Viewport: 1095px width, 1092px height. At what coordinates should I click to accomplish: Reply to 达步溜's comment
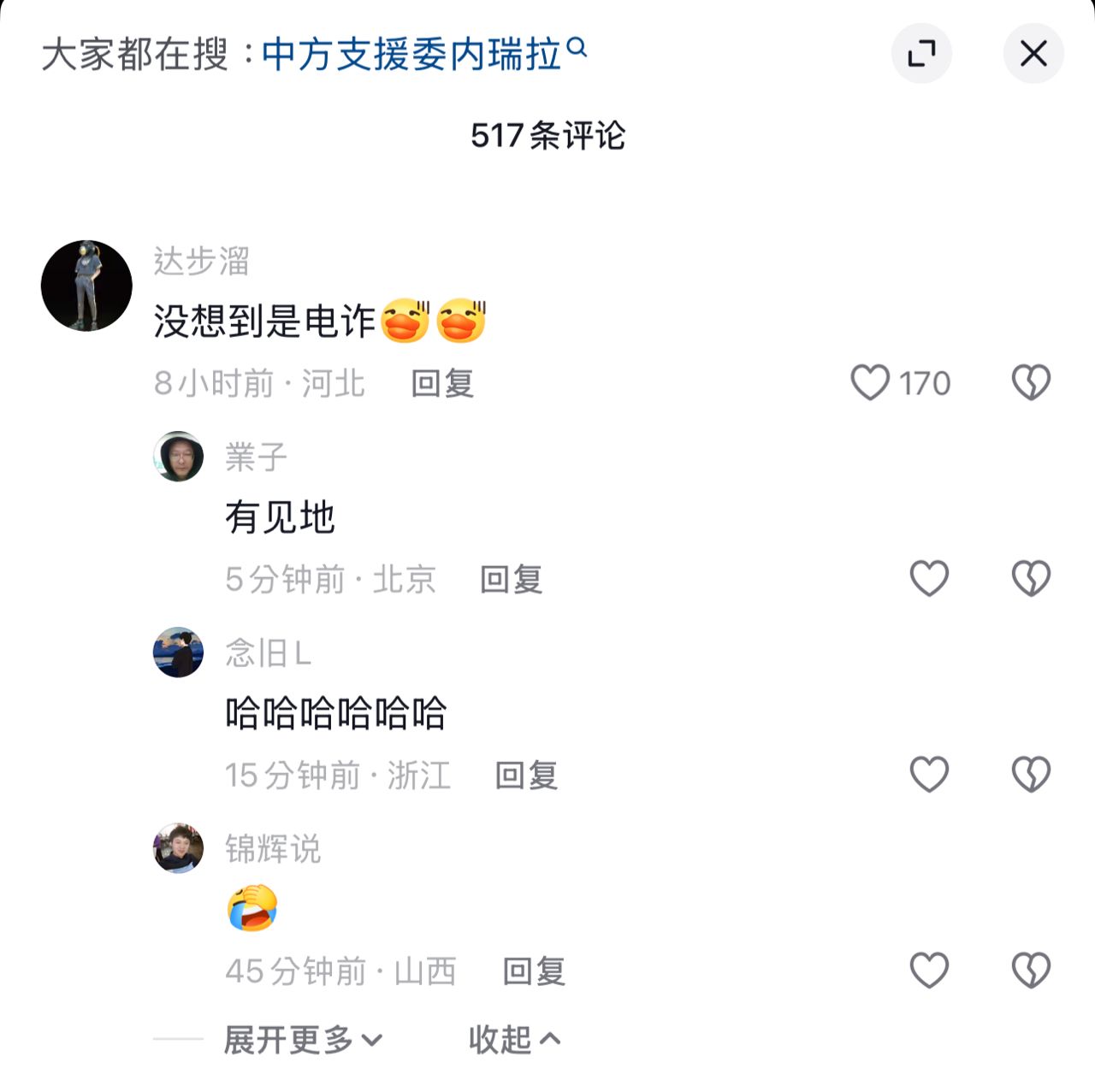coord(441,383)
